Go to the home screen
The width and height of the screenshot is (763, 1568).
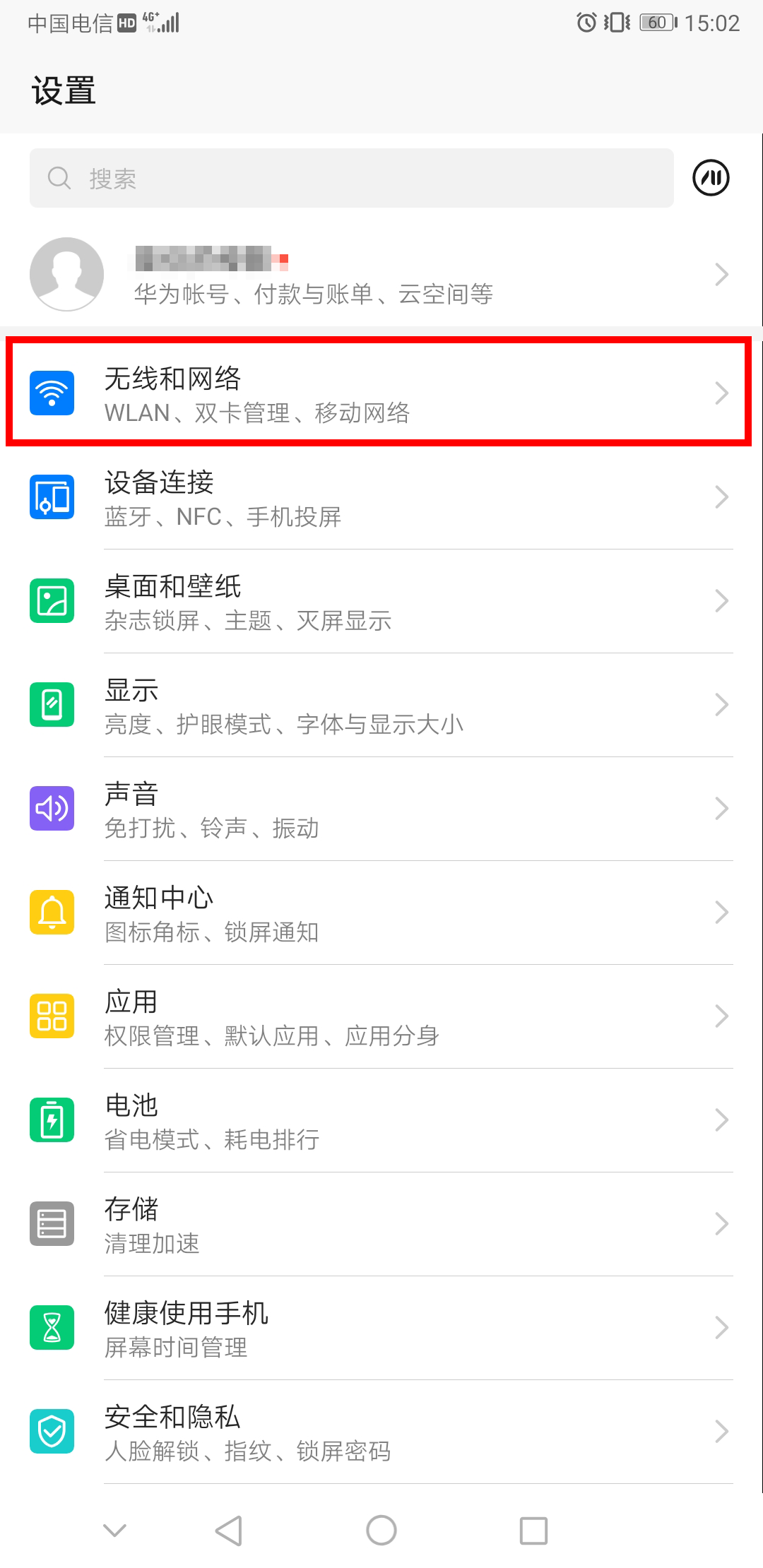point(381,1531)
